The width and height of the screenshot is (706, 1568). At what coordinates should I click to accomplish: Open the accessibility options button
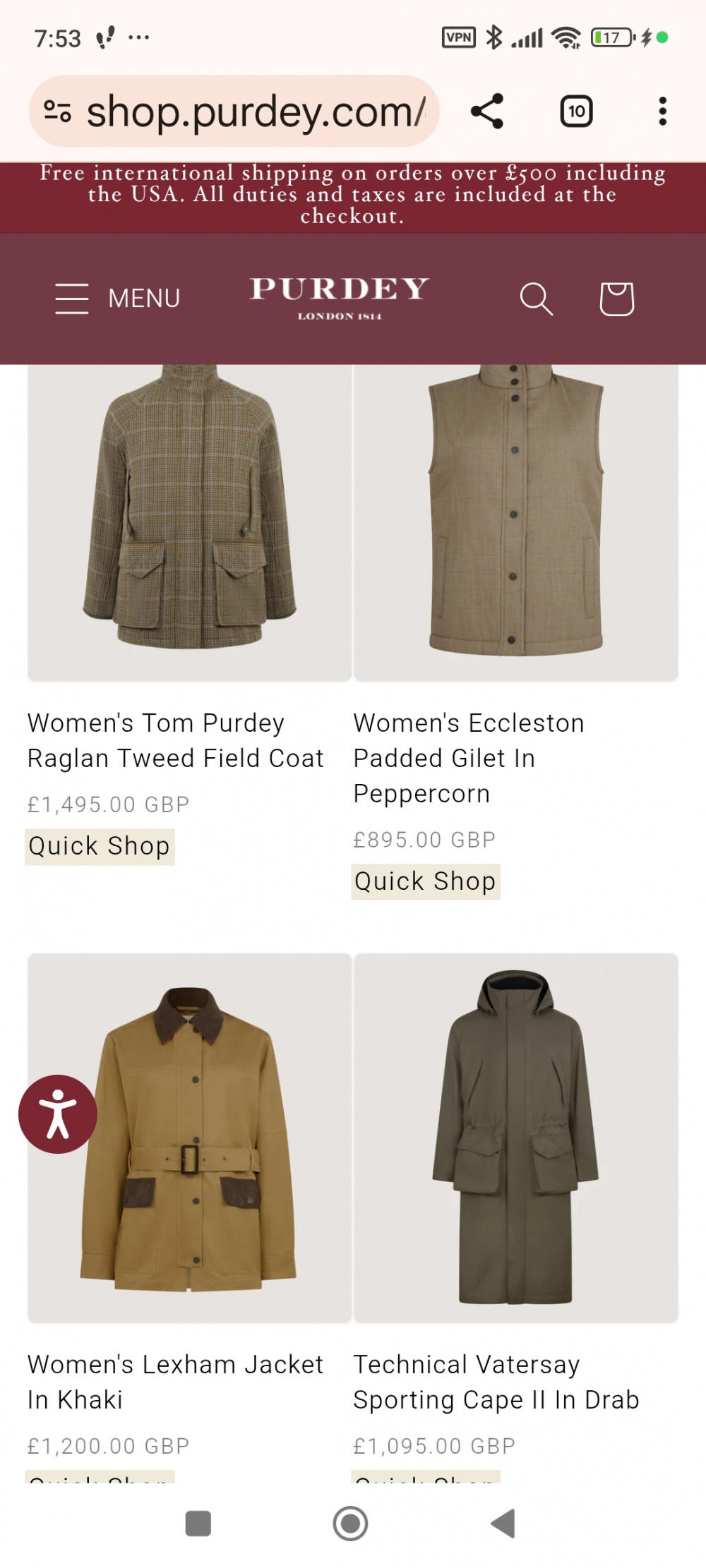pyautogui.click(x=58, y=1114)
